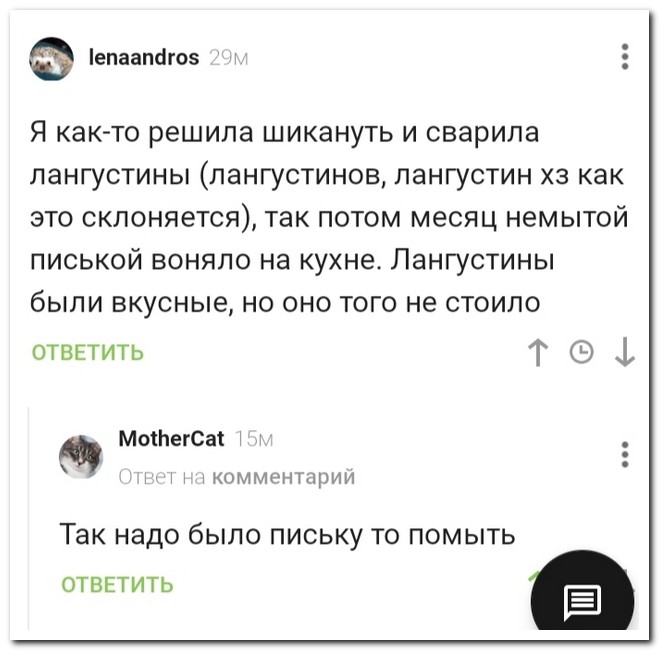Reply to lenaandros's comment via ОТВЕТИТЬ

click(88, 352)
